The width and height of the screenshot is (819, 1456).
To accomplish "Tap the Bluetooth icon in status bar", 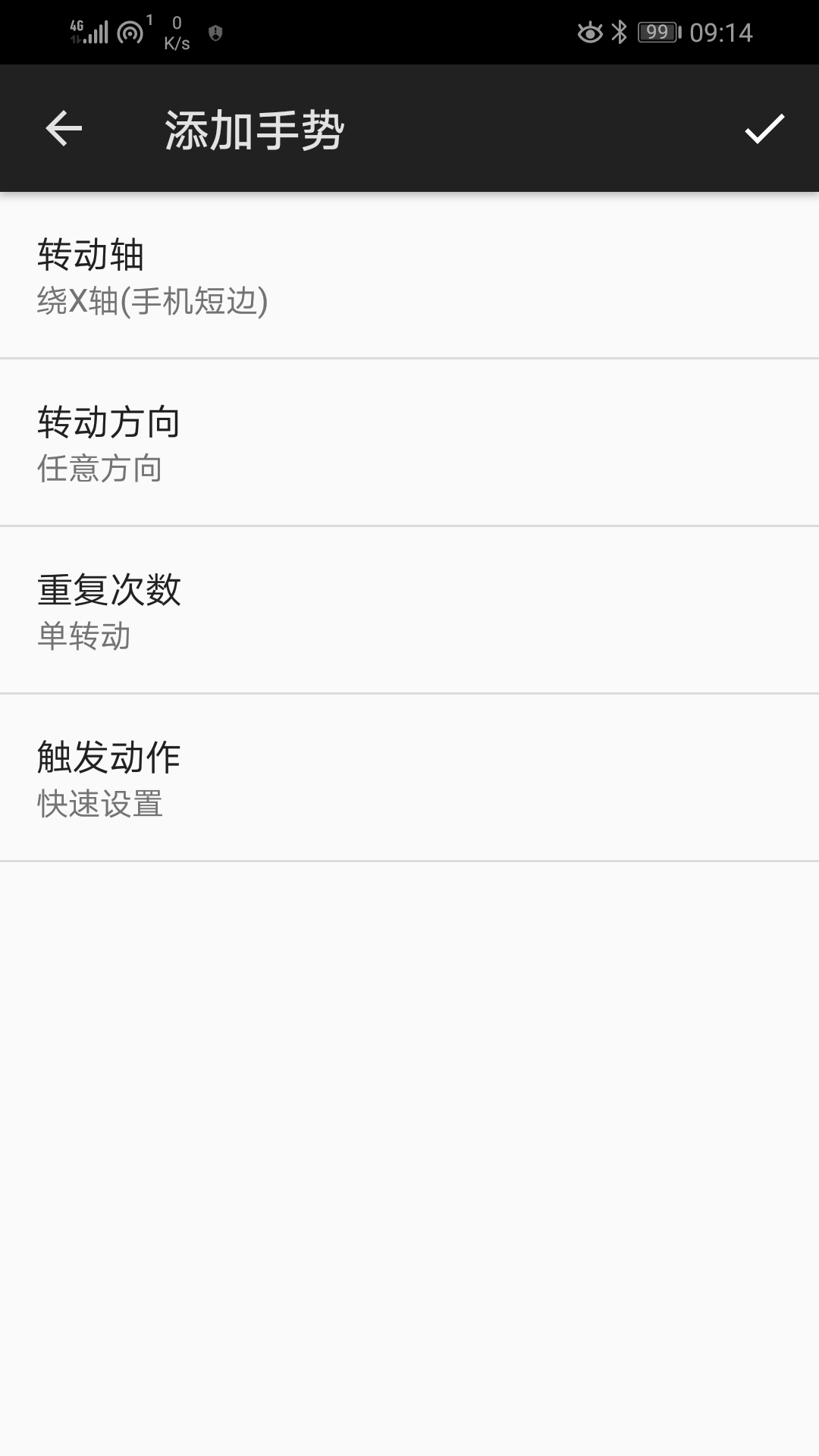I will [620, 32].
